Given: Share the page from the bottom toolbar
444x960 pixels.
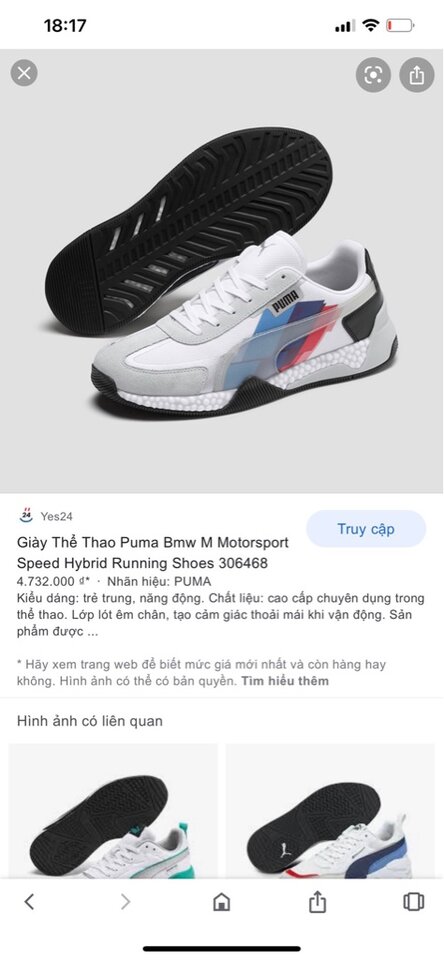Looking at the screenshot, I should [317, 902].
